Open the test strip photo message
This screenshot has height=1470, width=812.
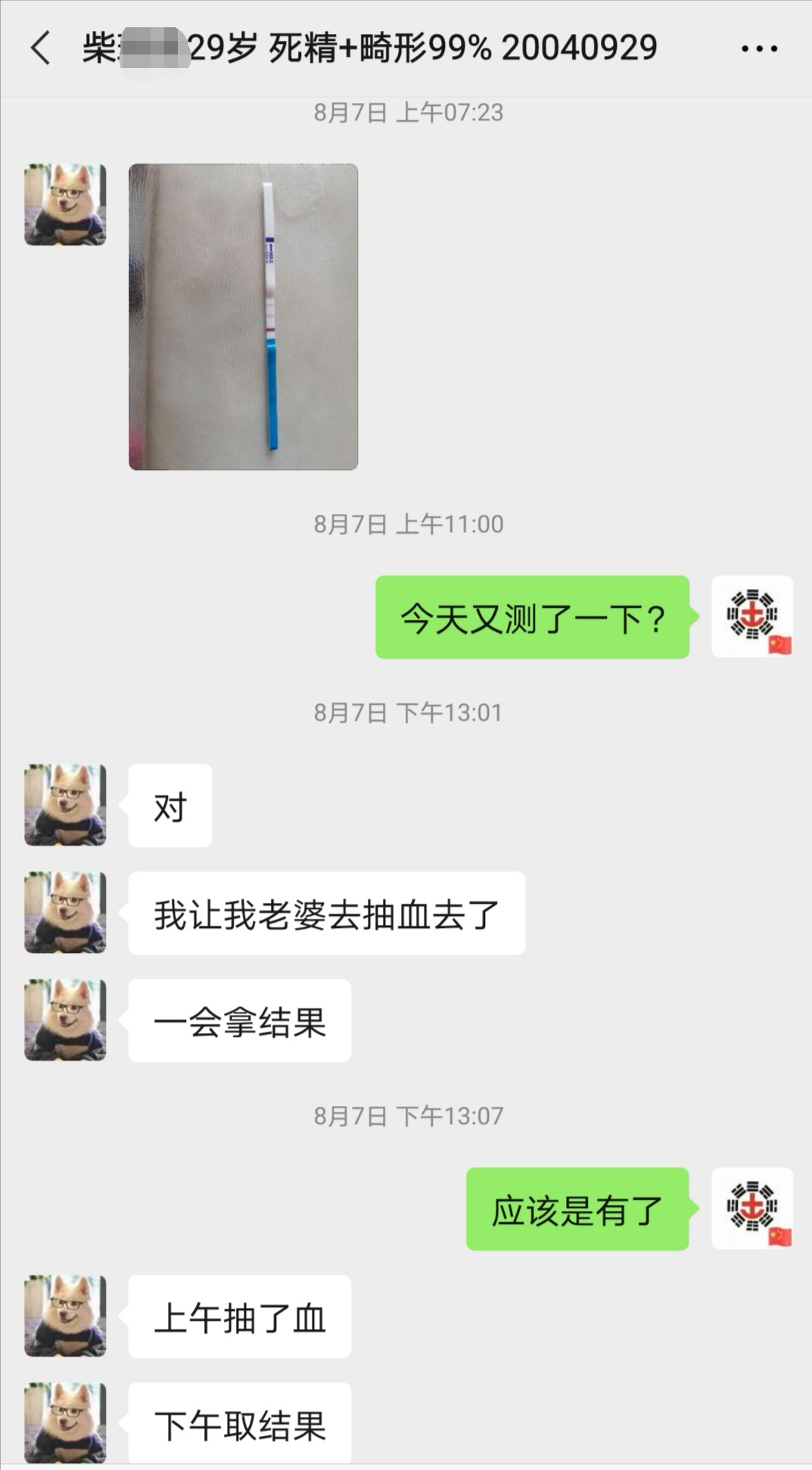[243, 316]
